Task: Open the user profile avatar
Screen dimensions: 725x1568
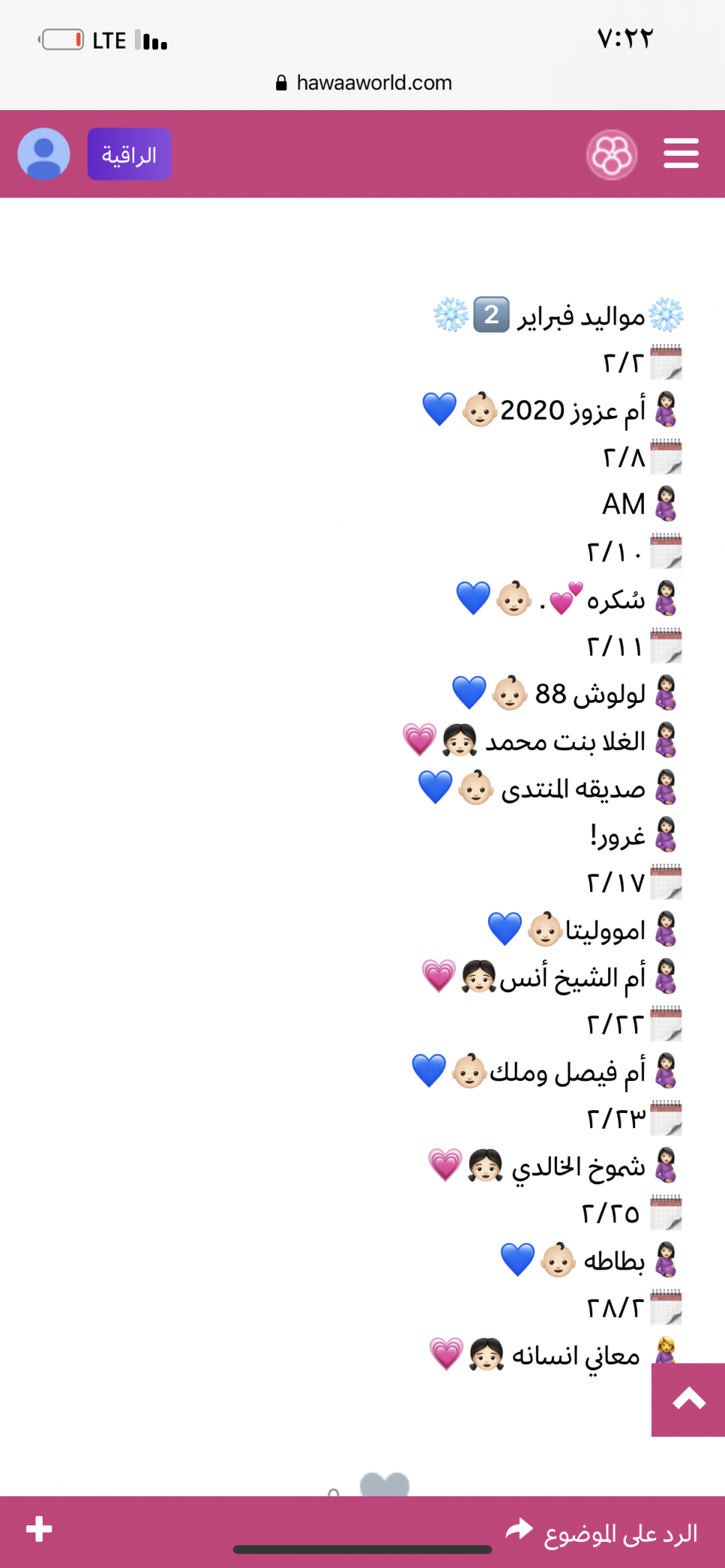Action: [x=43, y=154]
